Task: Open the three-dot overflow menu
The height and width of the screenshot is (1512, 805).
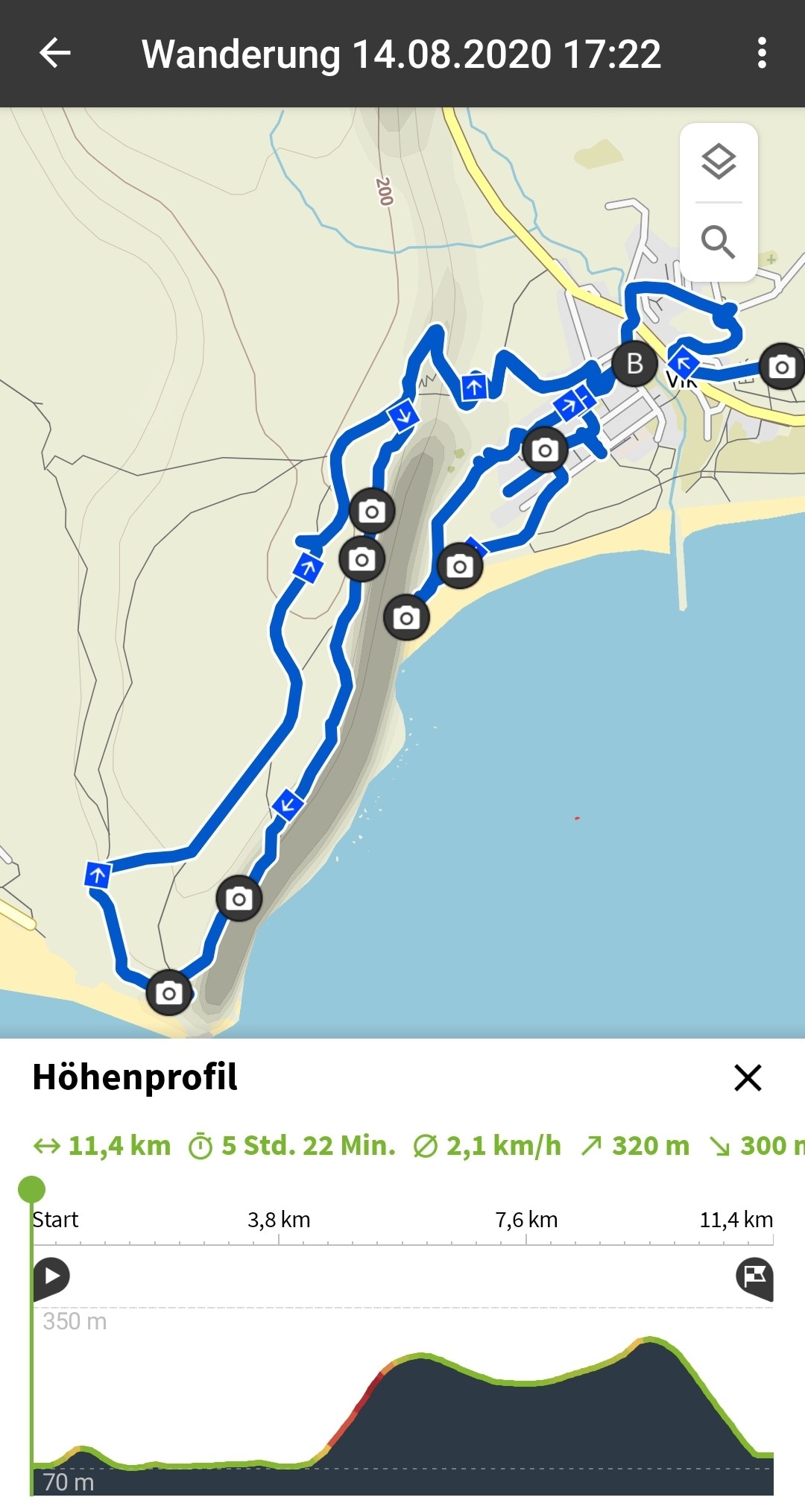Action: [x=761, y=54]
